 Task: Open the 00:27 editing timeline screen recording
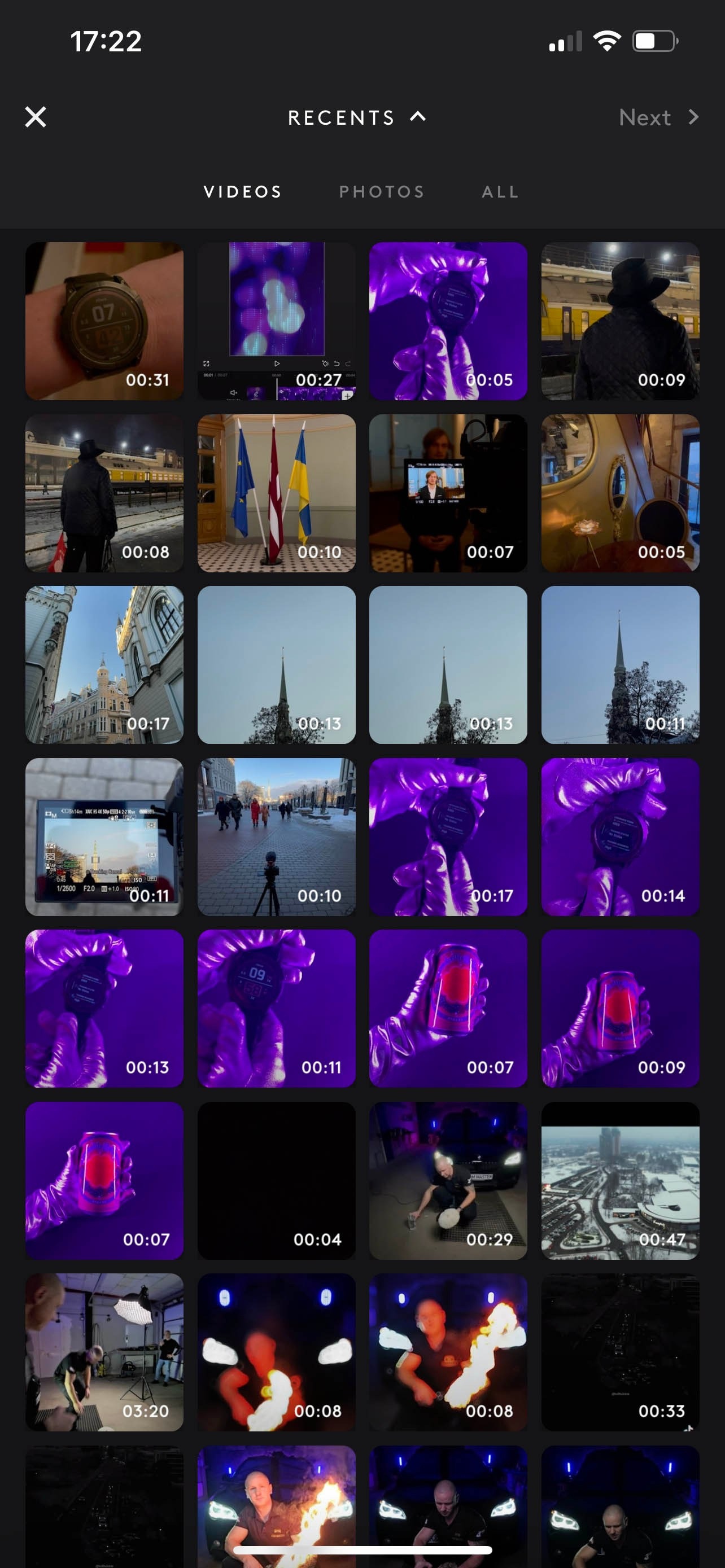pyautogui.click(x=276, y=321)
